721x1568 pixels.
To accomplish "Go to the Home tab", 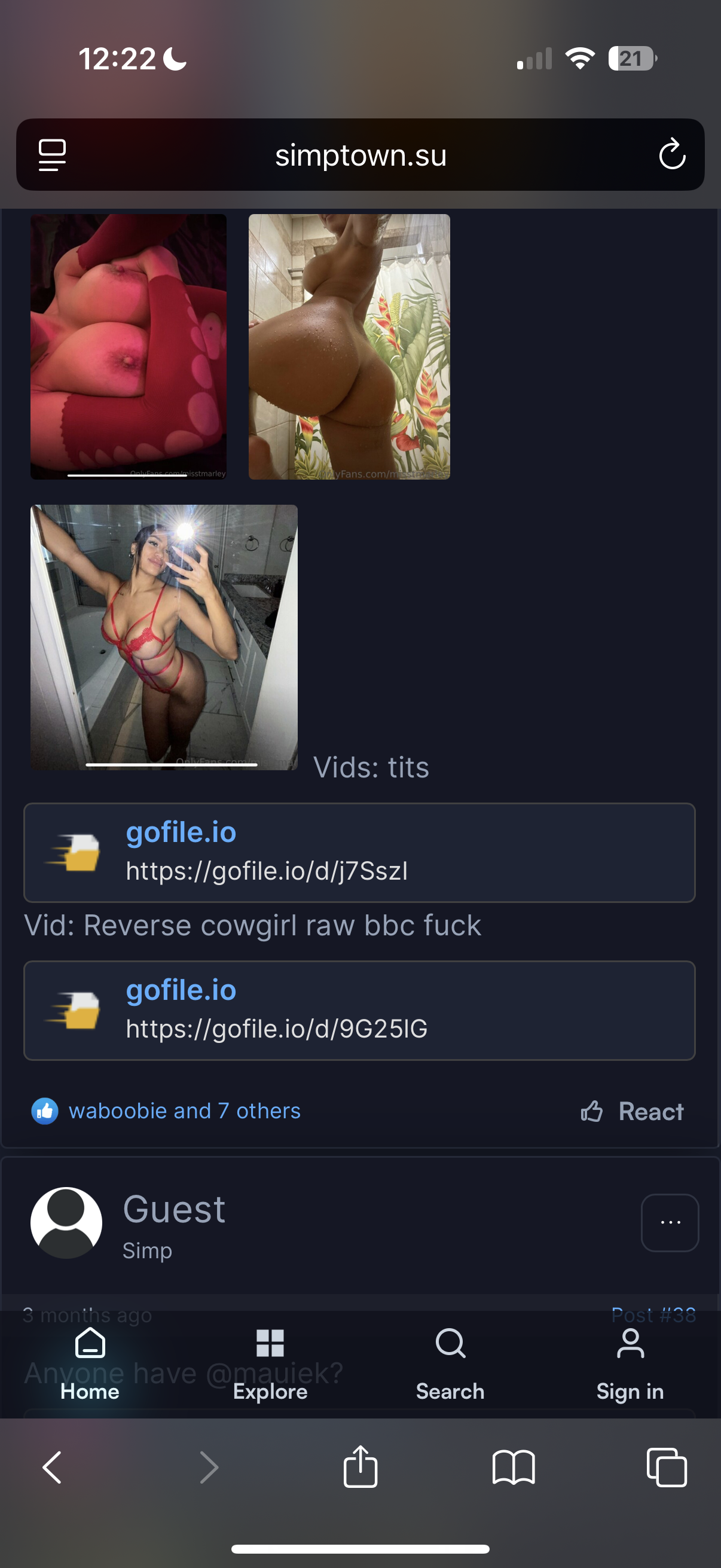I will [90, 1365].
